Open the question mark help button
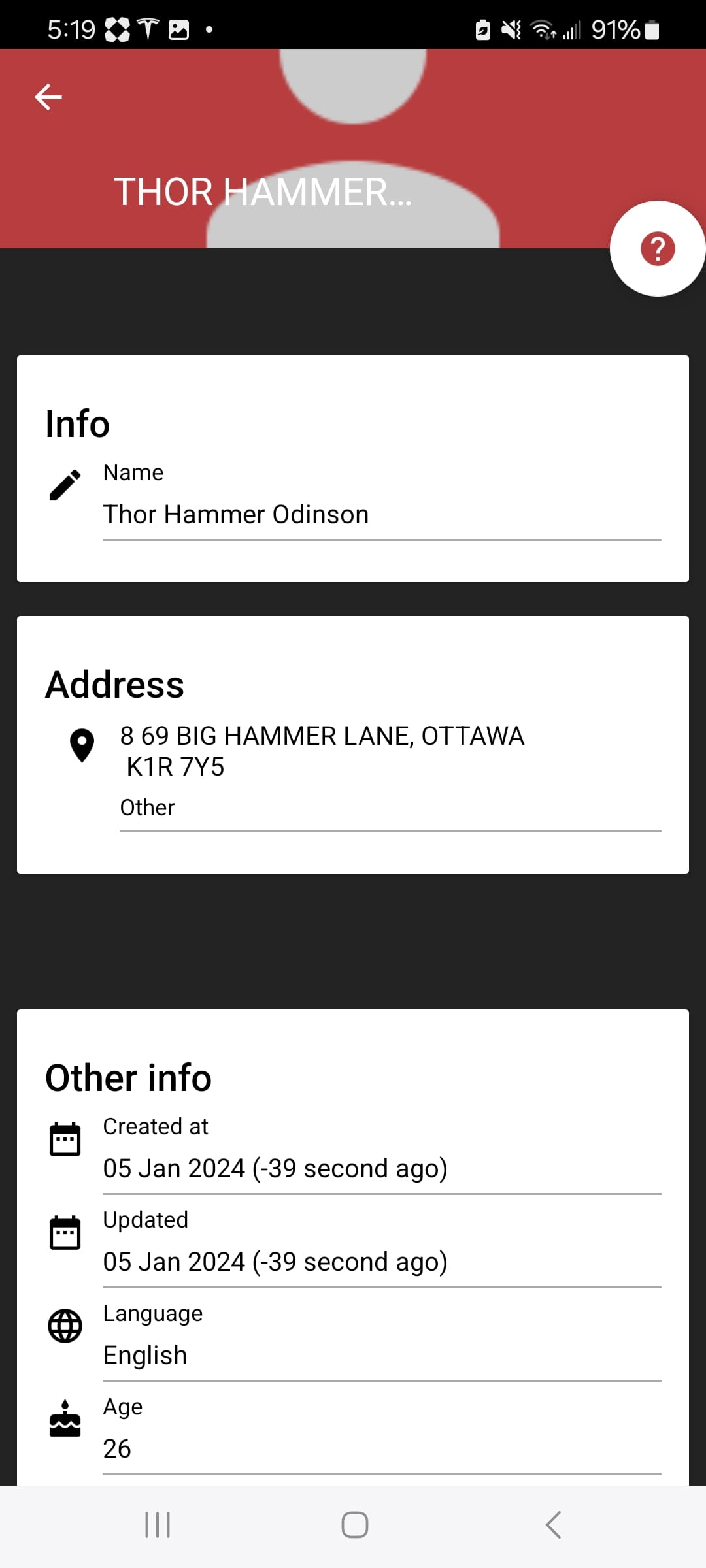 coord(657,249)
